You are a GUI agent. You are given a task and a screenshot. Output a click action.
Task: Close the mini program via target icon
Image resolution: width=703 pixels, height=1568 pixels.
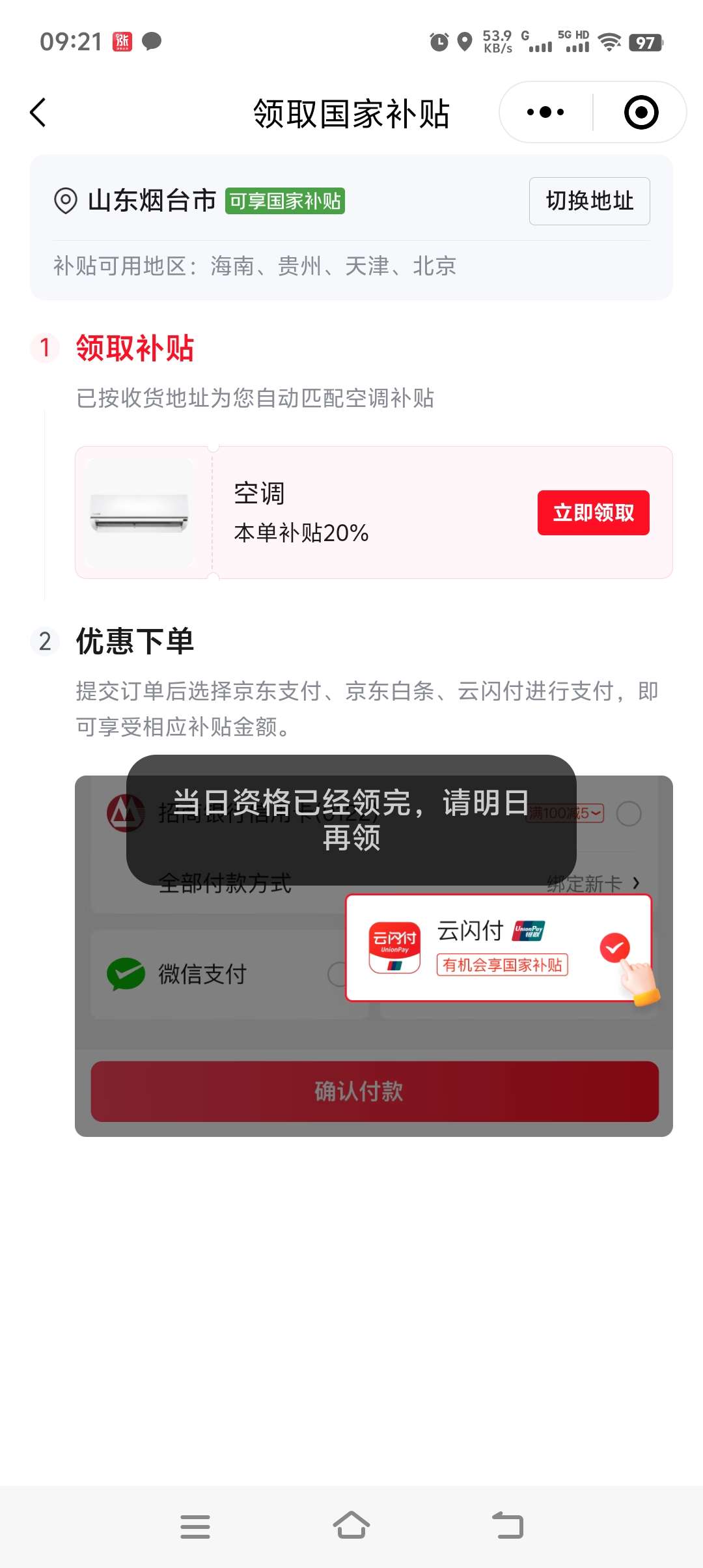coord(641,112)
